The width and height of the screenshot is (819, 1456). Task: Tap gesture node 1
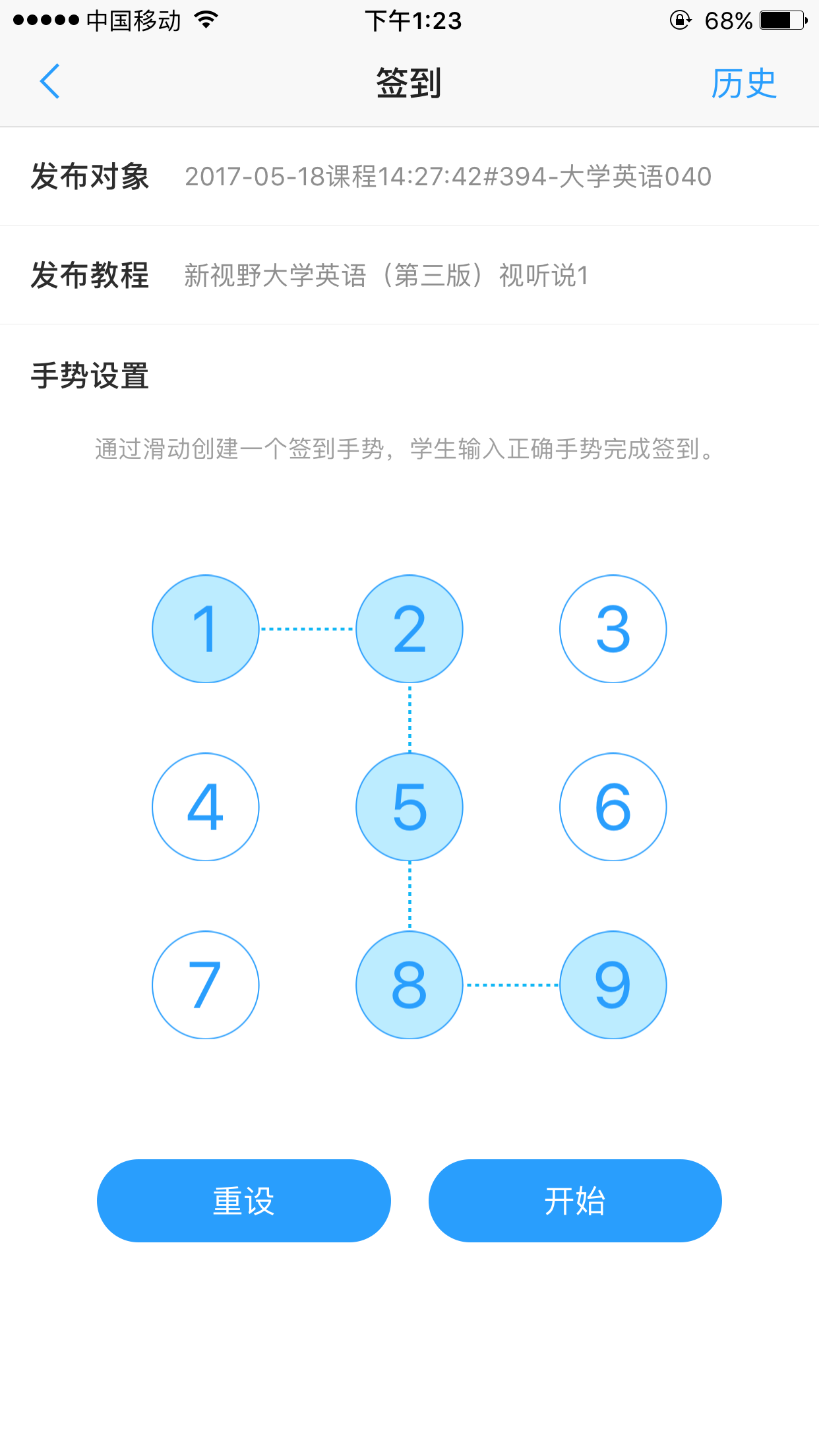tap(206, 629)
